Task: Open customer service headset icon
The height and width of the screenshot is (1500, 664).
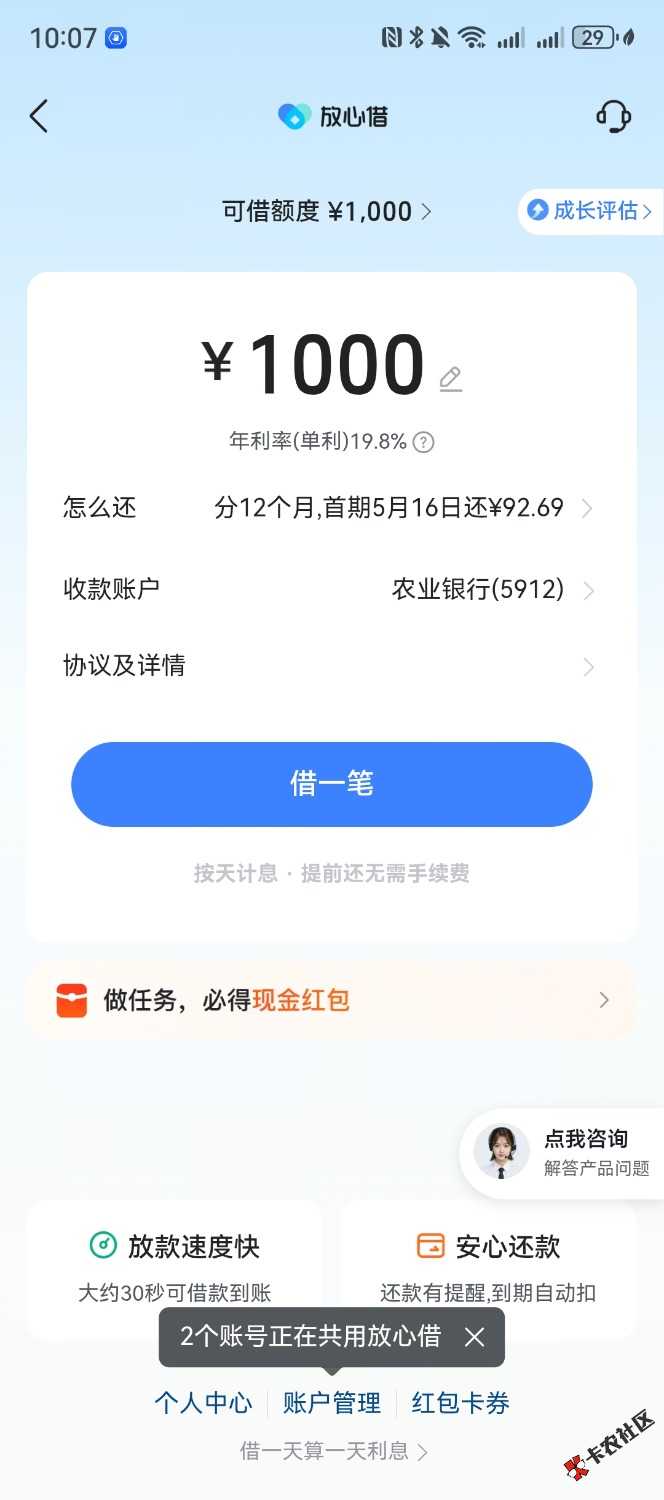Action: [x=613, y=117]
